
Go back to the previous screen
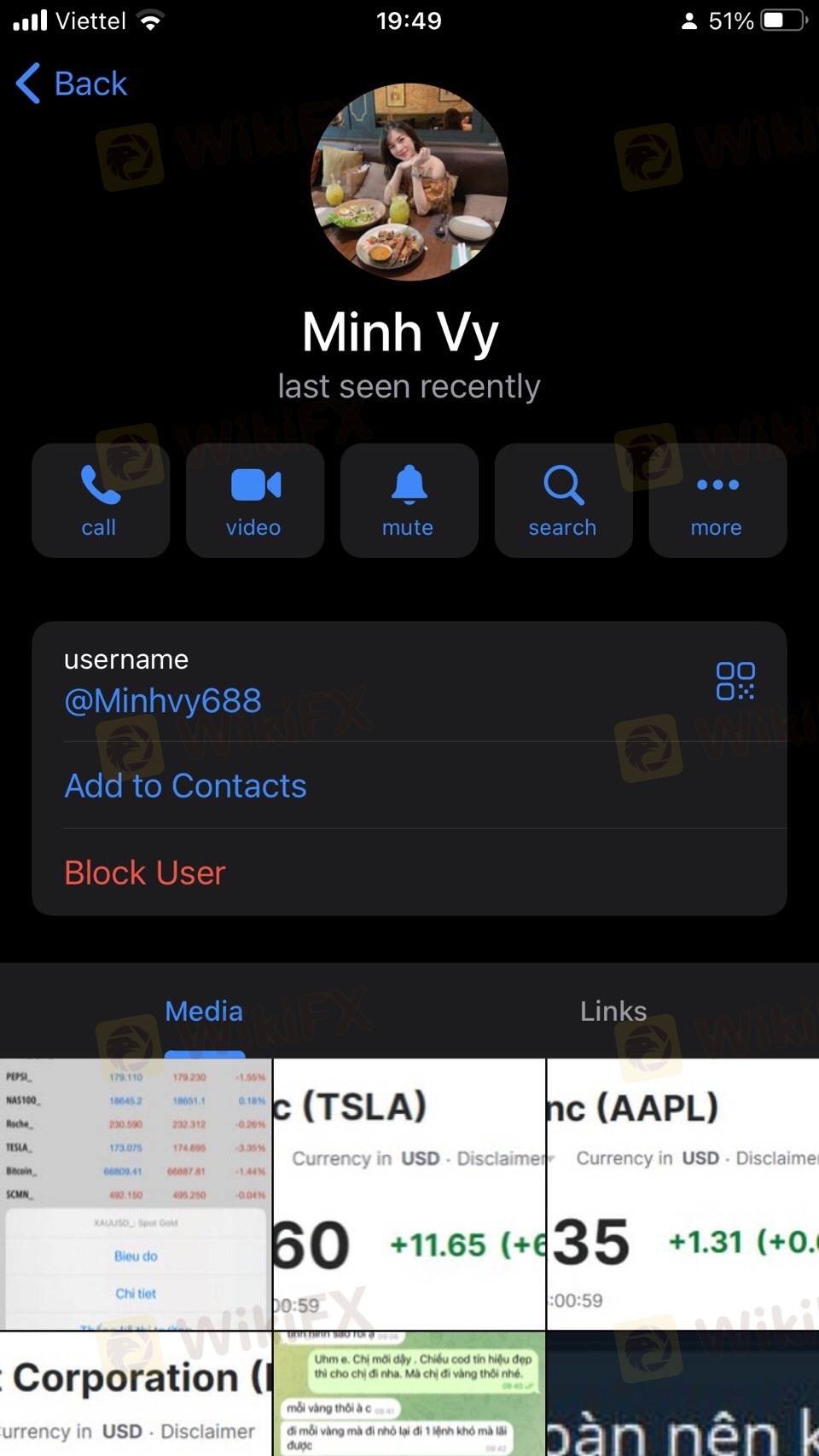coord(72,84)
